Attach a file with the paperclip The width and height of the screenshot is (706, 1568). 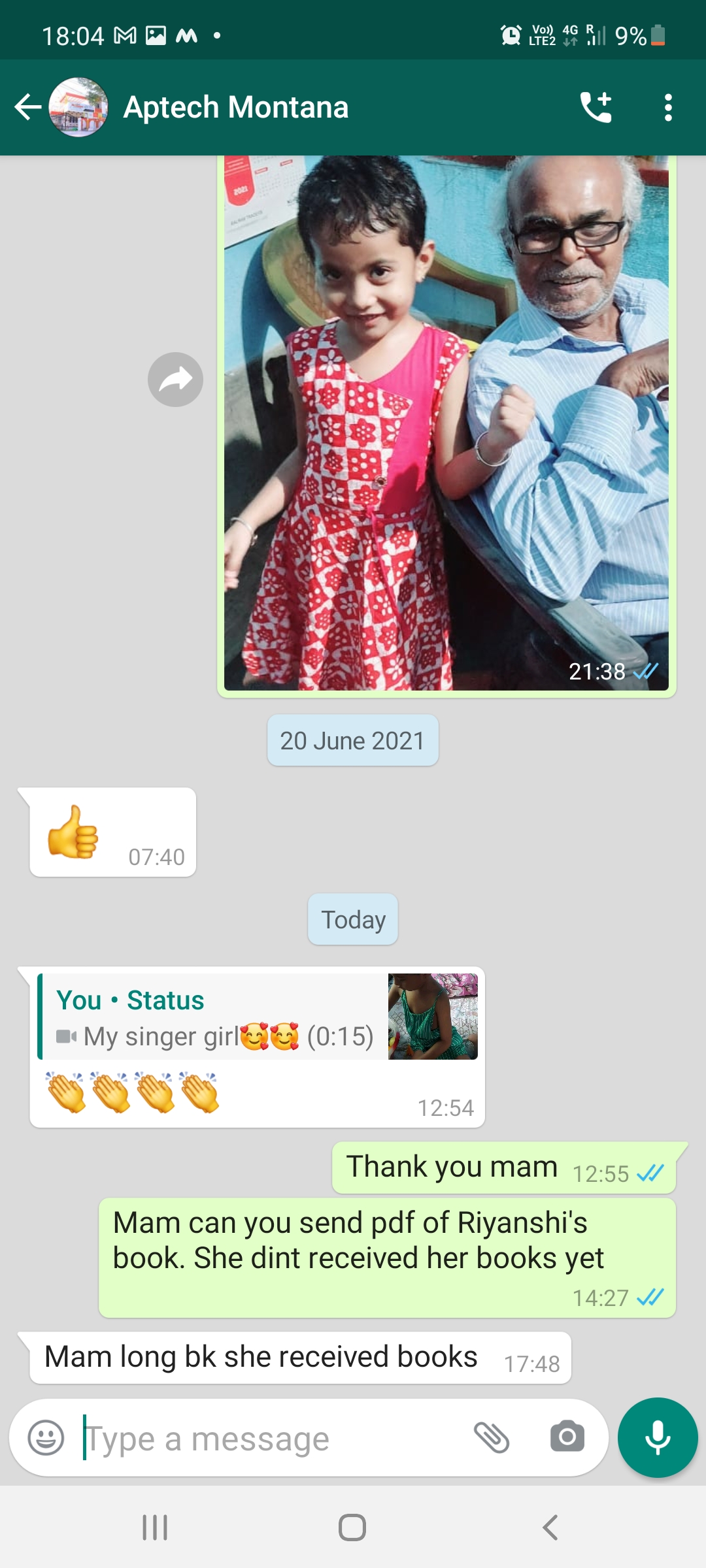pos(492,1437)
